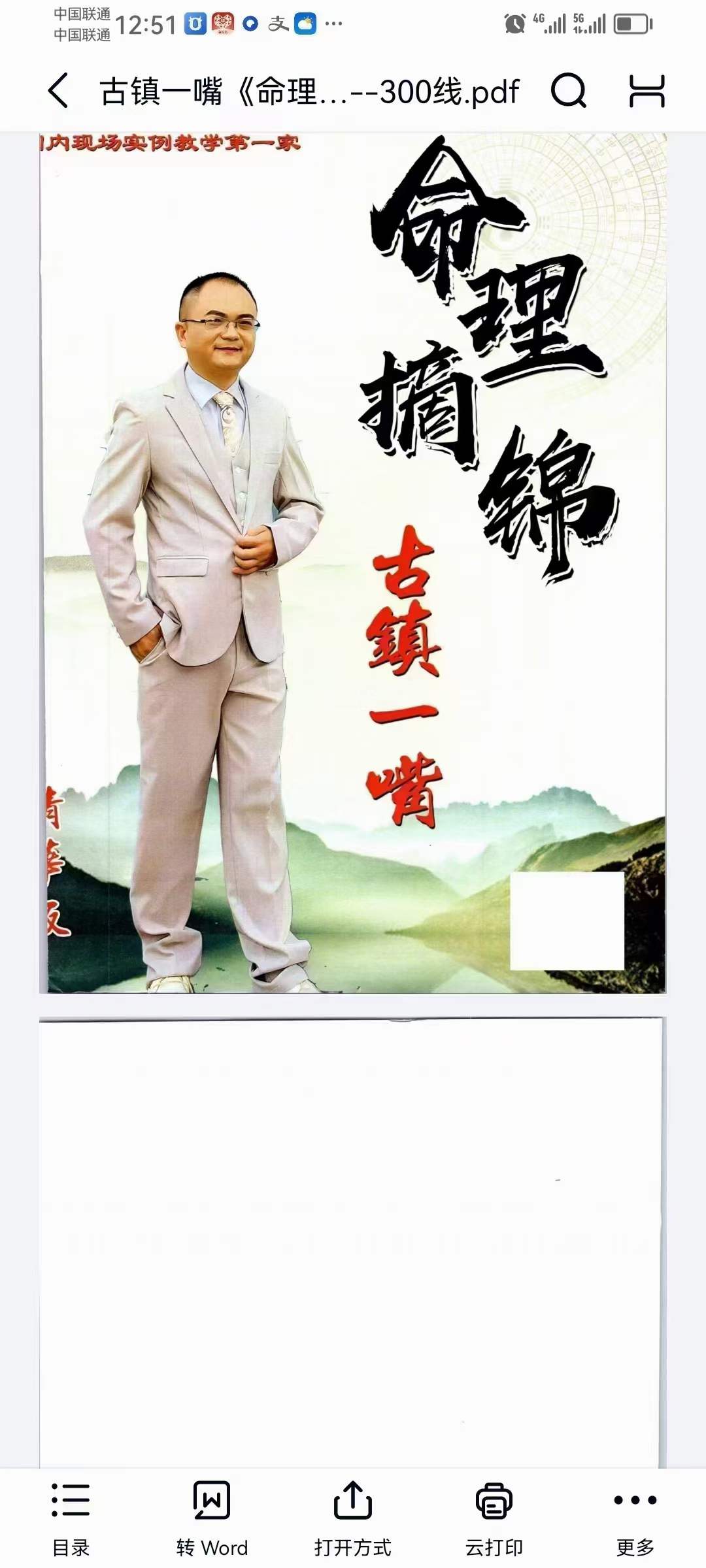The height and width of the screenshot is (1568, 706).
Task: Go back from the PDF viewer
Action: [58, 90]
